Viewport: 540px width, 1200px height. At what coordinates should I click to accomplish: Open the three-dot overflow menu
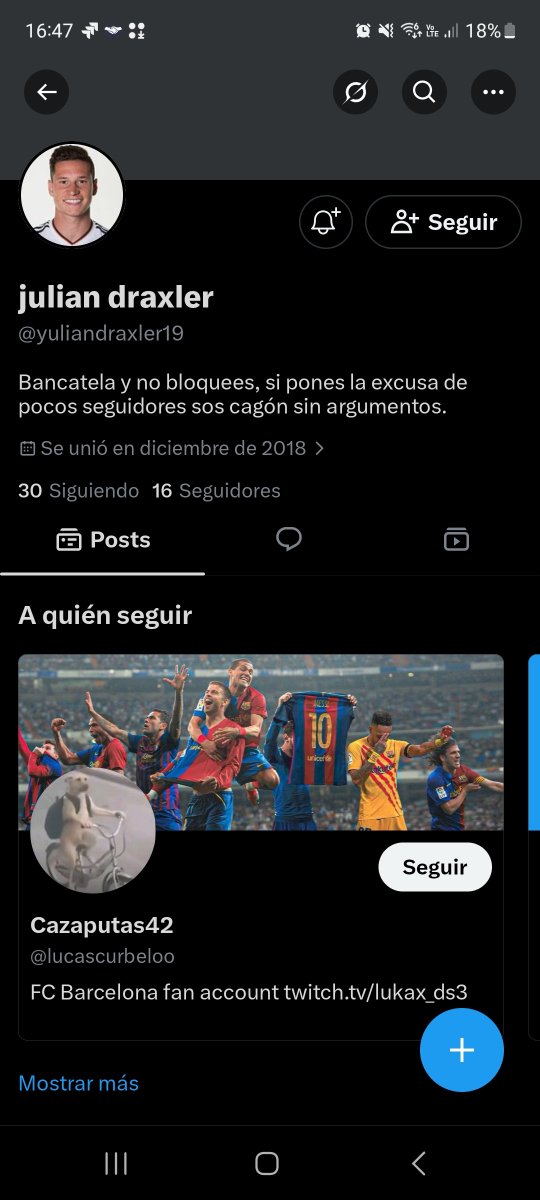click(493, 92)
